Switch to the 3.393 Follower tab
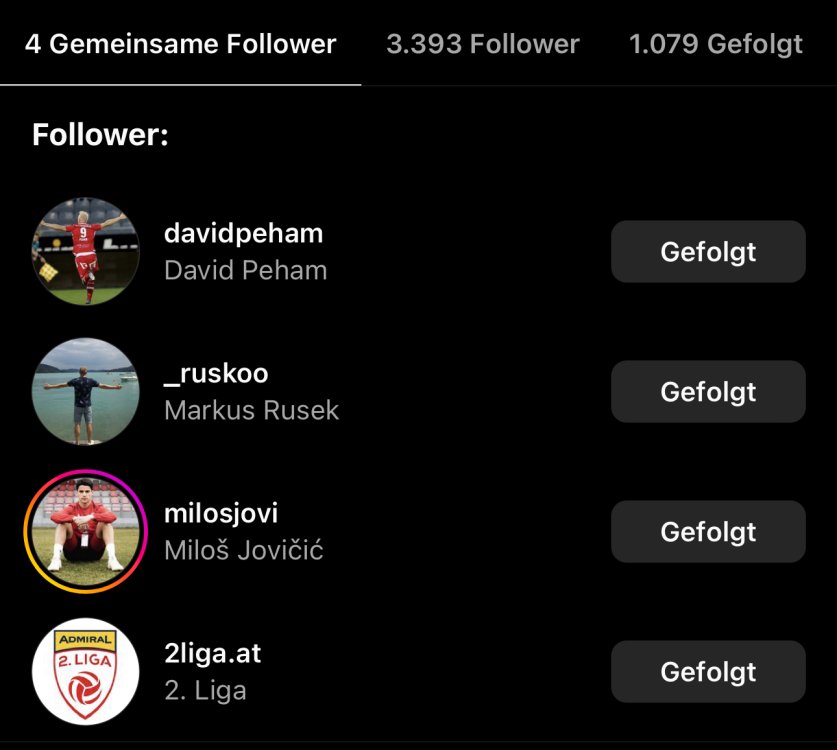 (x=482, y=44)
